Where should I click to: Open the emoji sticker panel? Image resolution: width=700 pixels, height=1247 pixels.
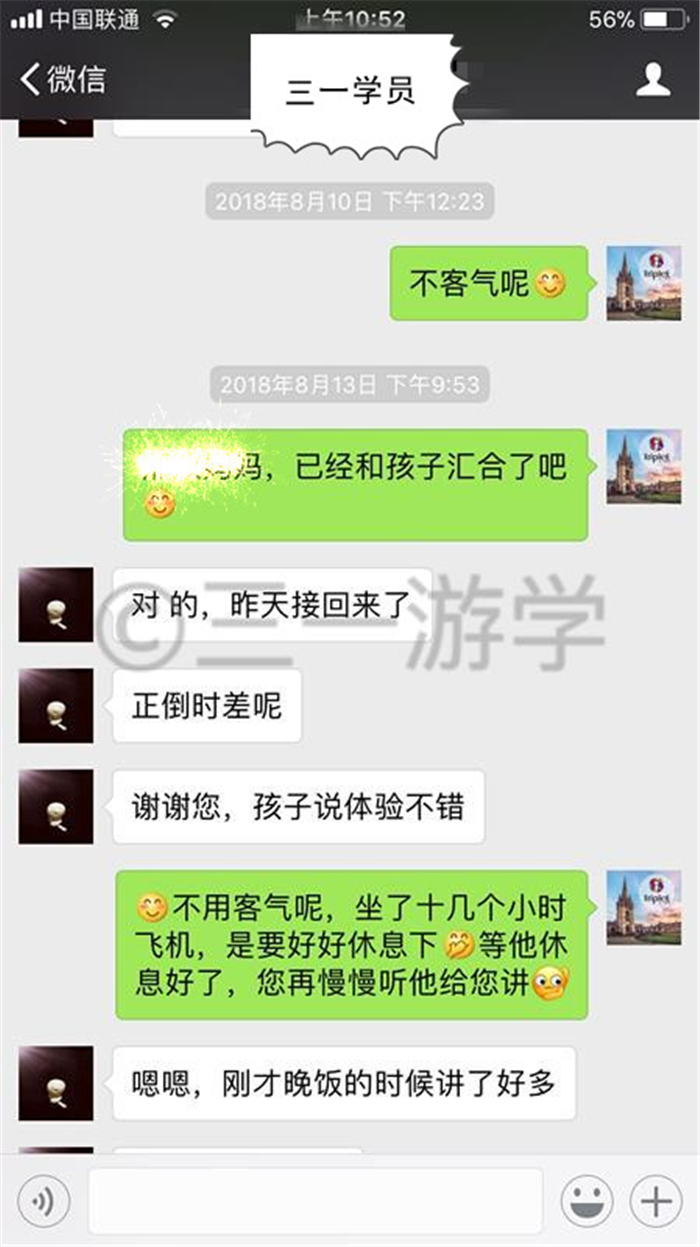tap(587, 1200)
